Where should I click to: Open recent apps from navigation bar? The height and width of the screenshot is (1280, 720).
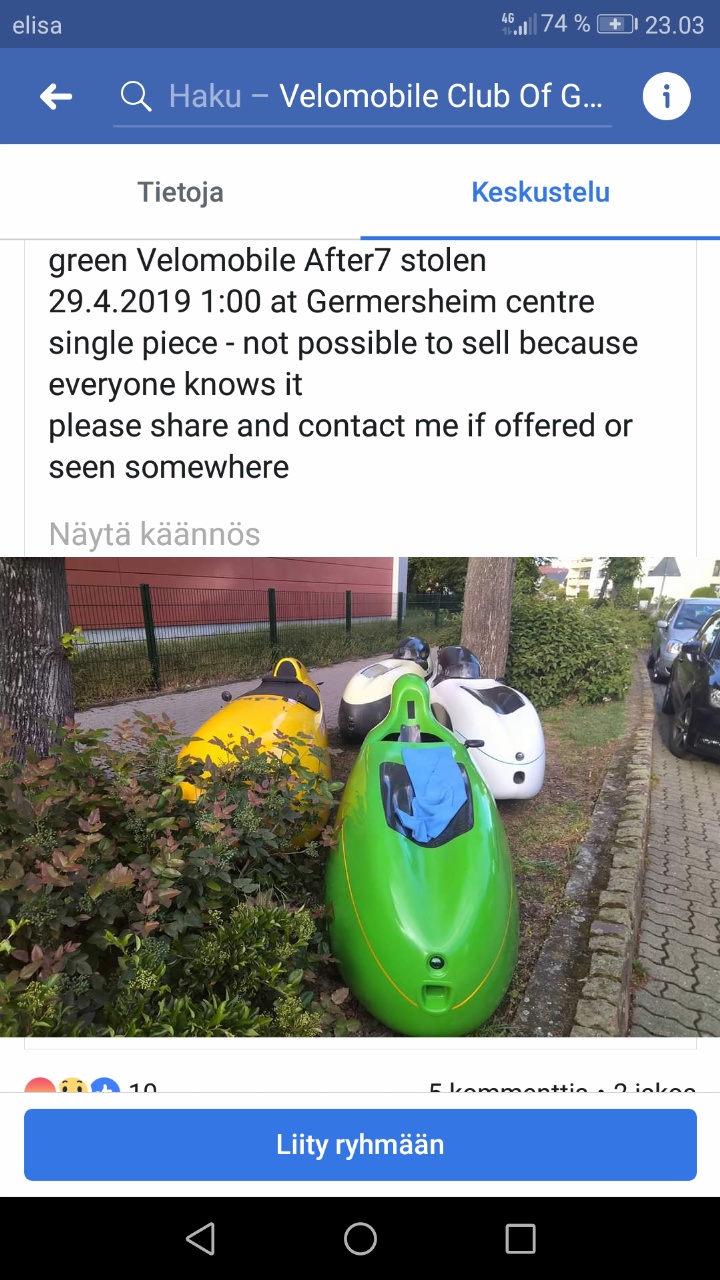(x=520, y=1239)
